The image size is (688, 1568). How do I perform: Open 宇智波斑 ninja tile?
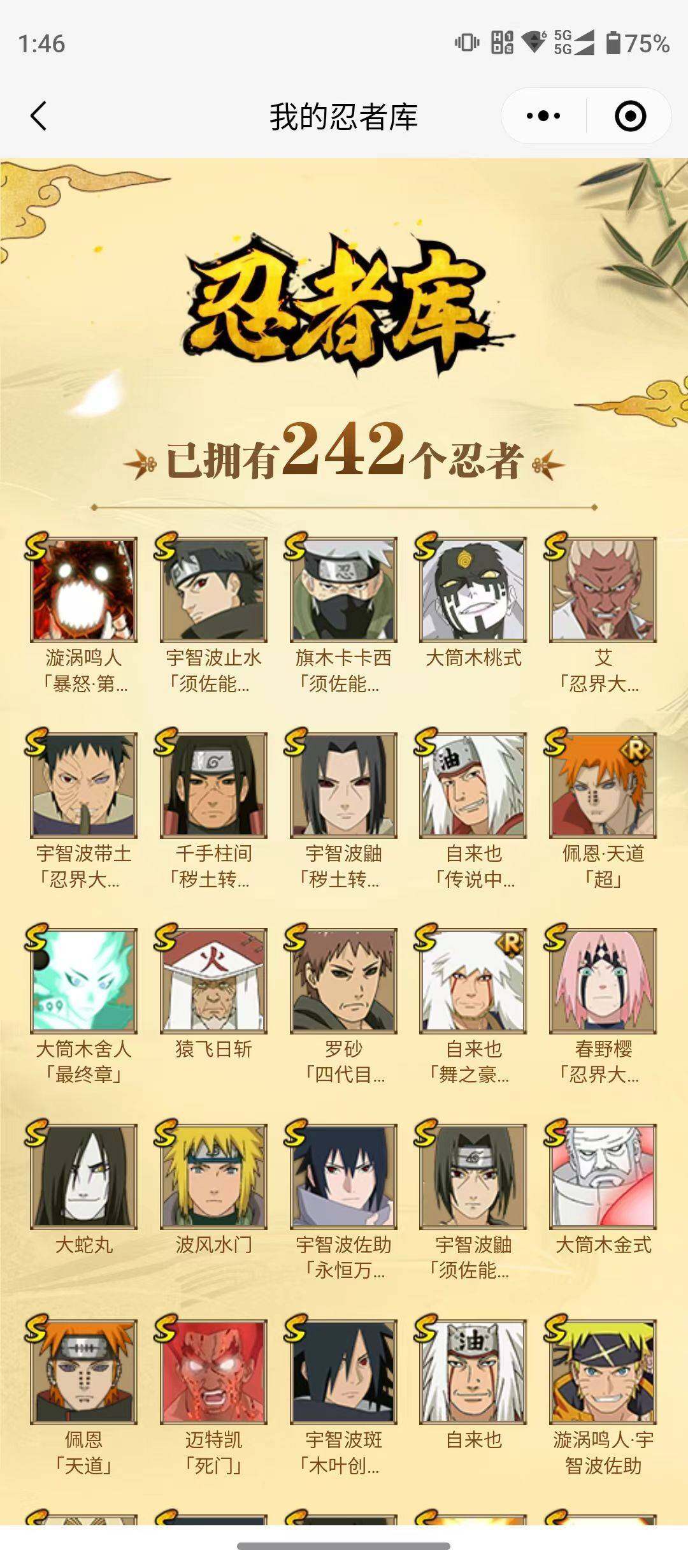[x=343, y=1372]
